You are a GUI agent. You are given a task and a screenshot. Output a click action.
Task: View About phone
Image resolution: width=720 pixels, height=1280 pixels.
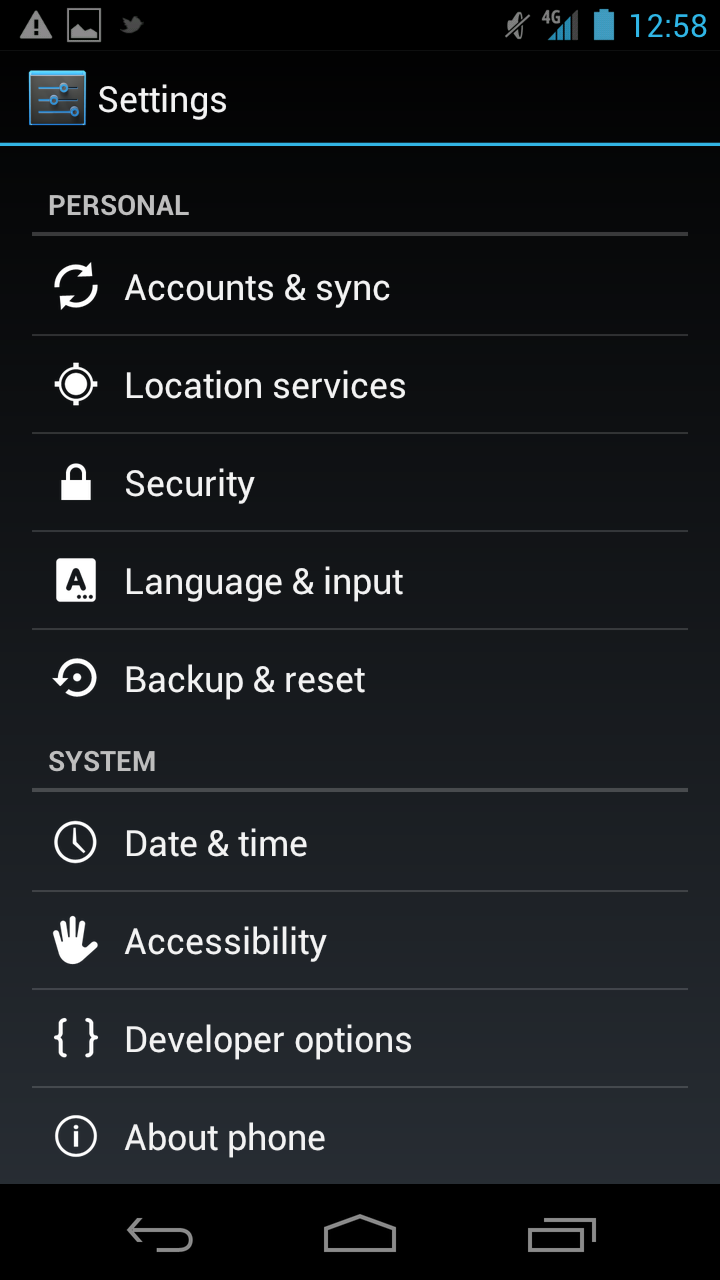click(x=360, y=1137)
